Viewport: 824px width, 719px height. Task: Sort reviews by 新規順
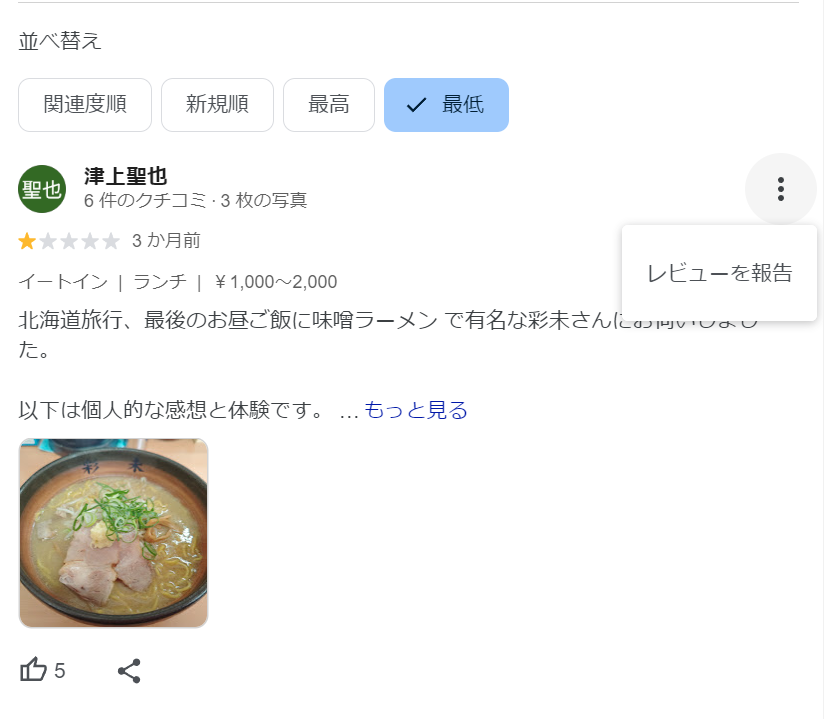point(217,105)
